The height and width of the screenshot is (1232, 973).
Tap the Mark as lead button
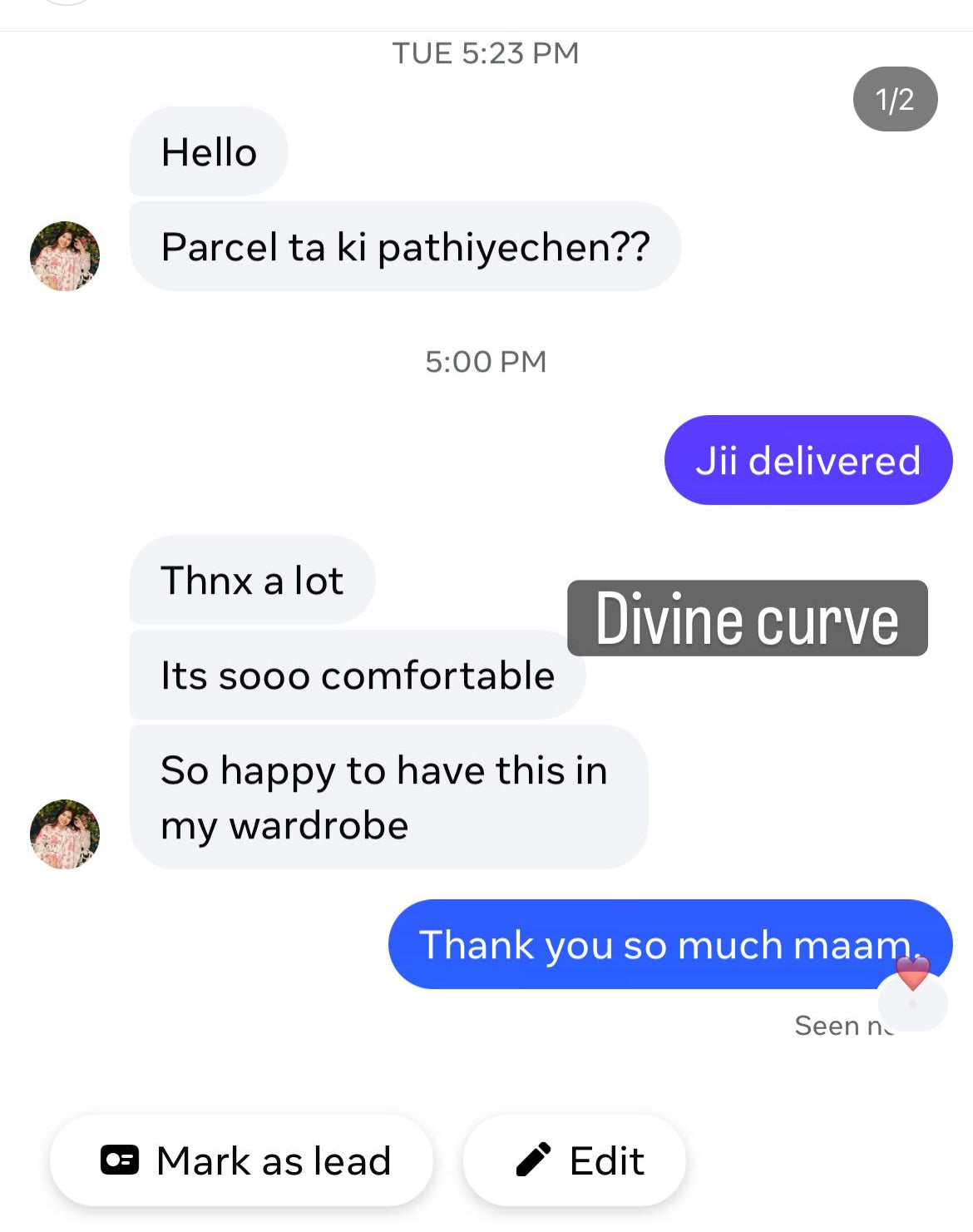point(241,1160)
